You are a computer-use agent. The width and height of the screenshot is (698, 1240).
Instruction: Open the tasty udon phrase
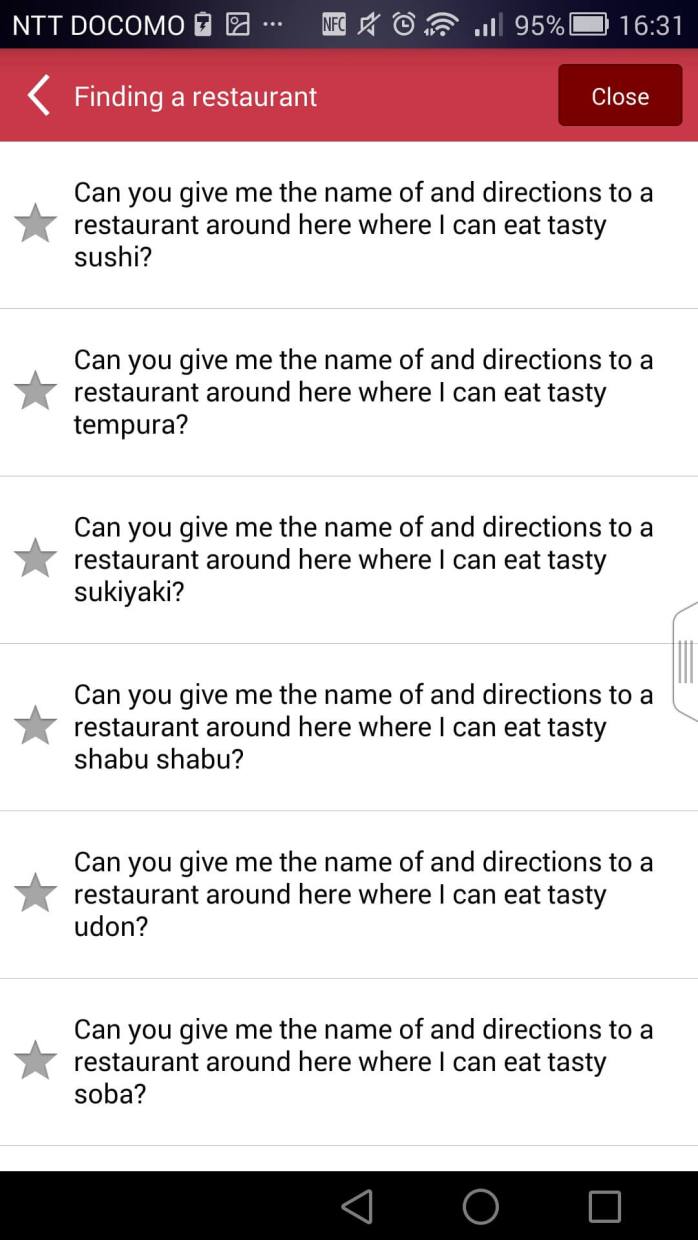pos(363,894)
